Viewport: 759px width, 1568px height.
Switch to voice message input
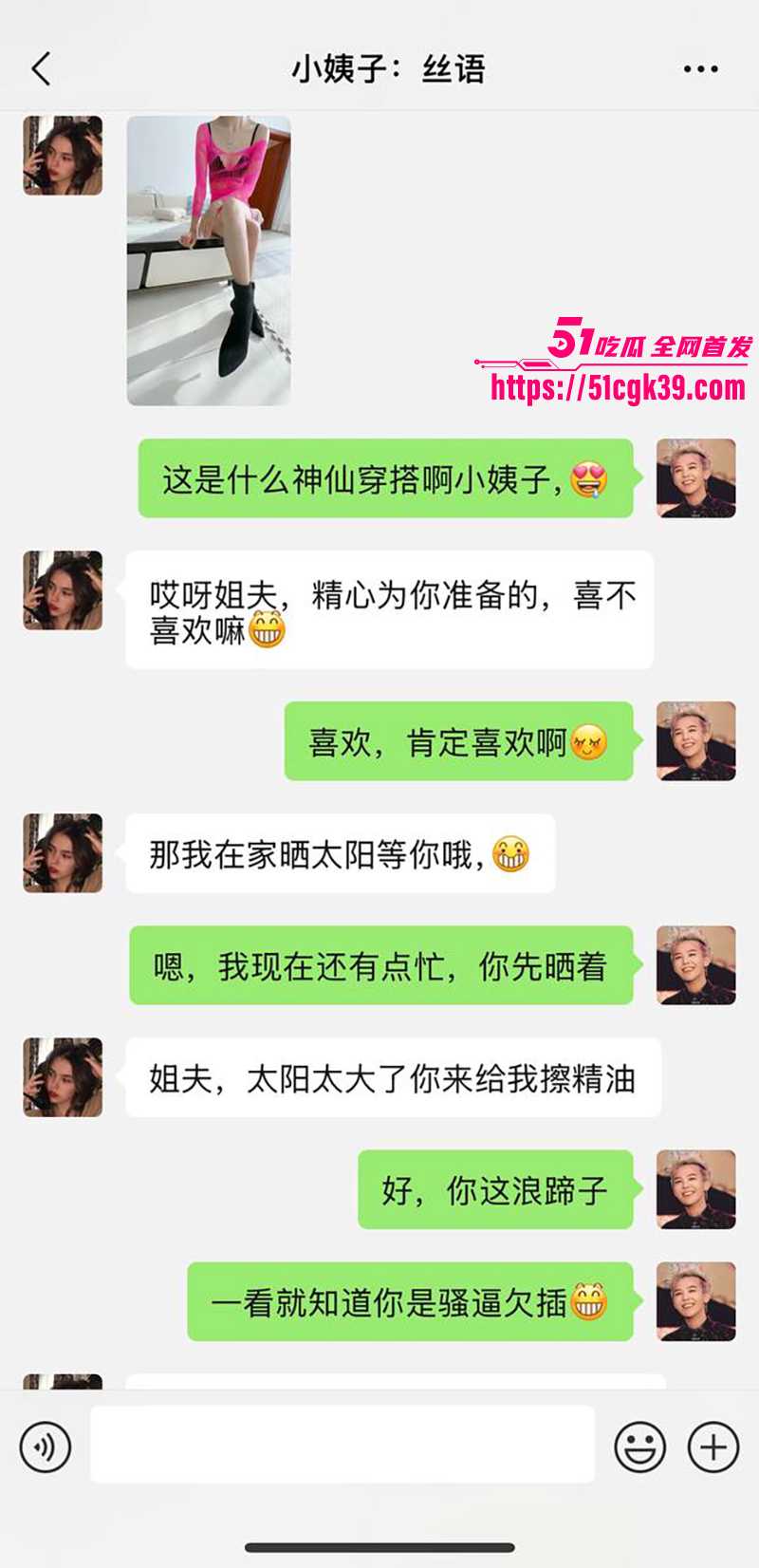[x=46, y=1447]
